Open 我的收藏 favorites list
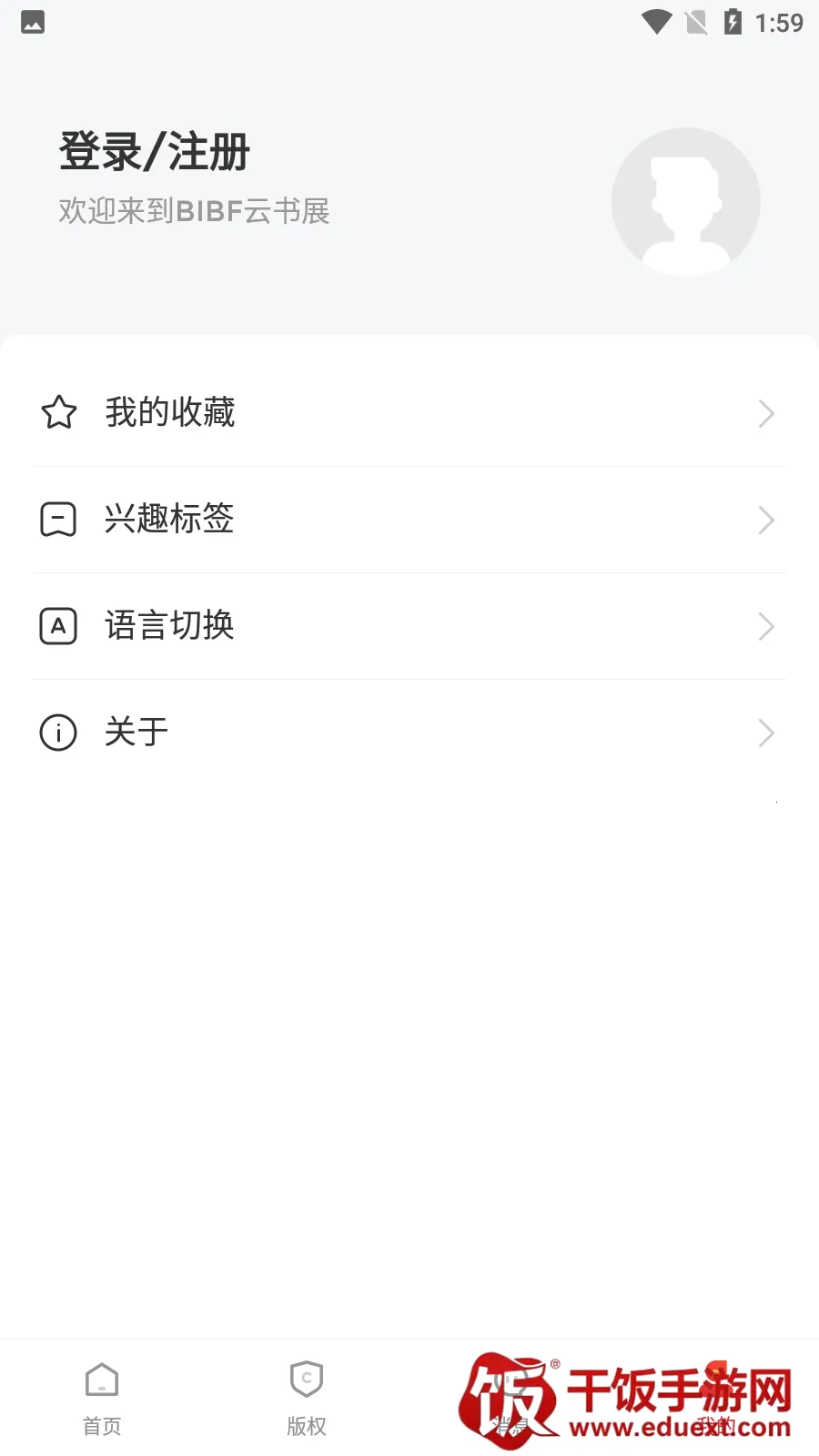The image size is (819, 1456). point(170,413)
